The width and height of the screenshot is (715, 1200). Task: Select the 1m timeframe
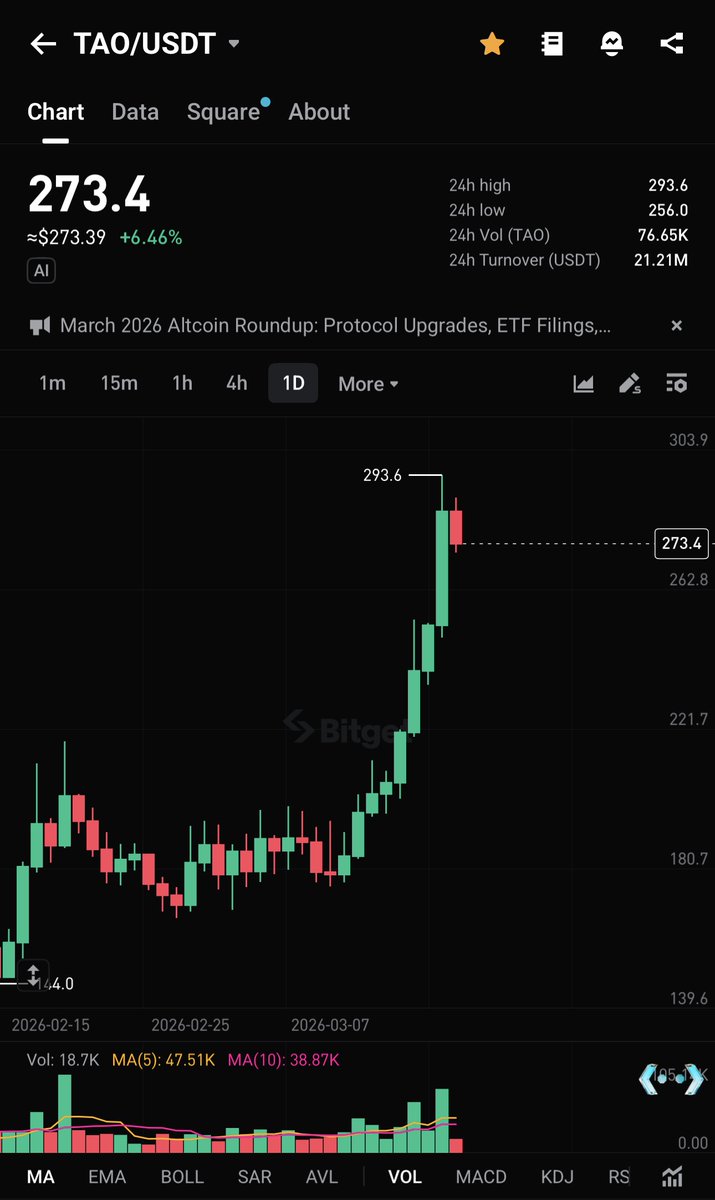coord(52,383)
